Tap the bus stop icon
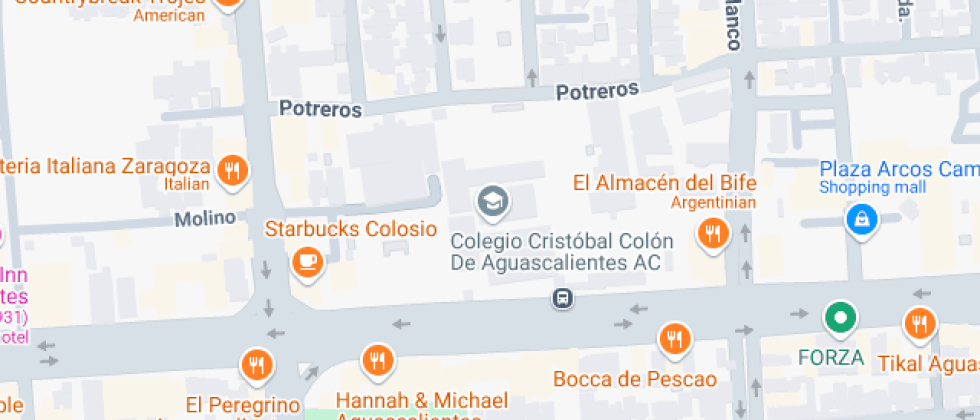The image size is (980, 420). tap(563, 298)
